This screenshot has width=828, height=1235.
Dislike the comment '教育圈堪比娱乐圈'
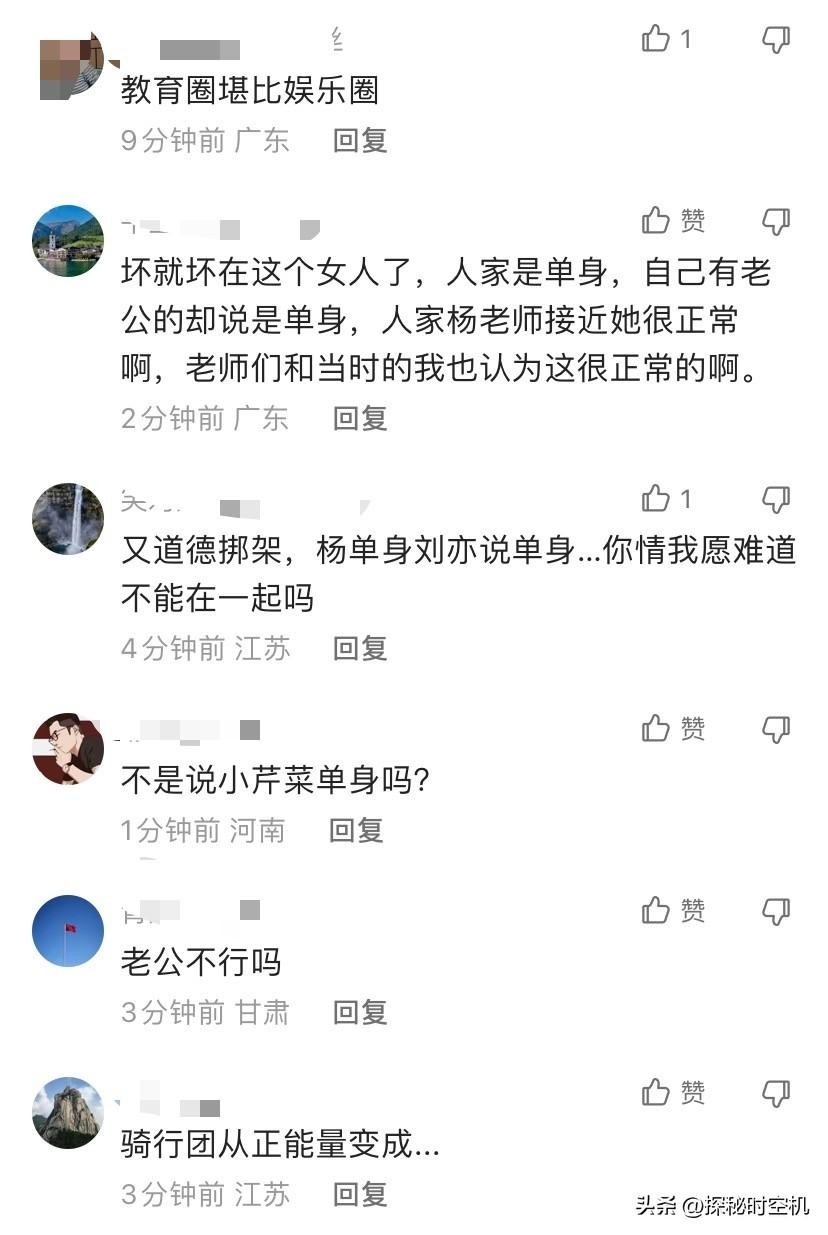776,39
